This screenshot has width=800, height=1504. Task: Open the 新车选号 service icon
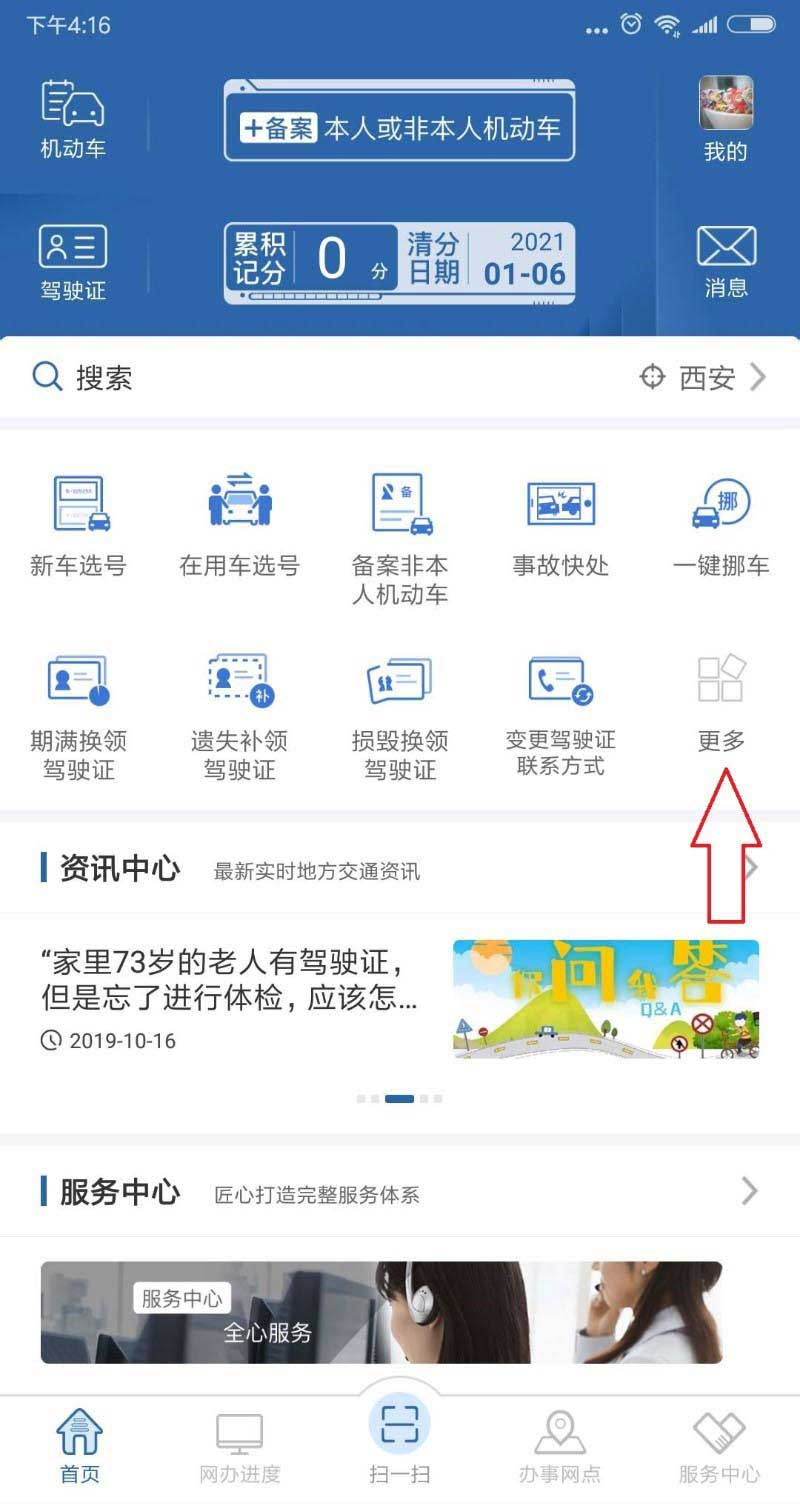79,520
